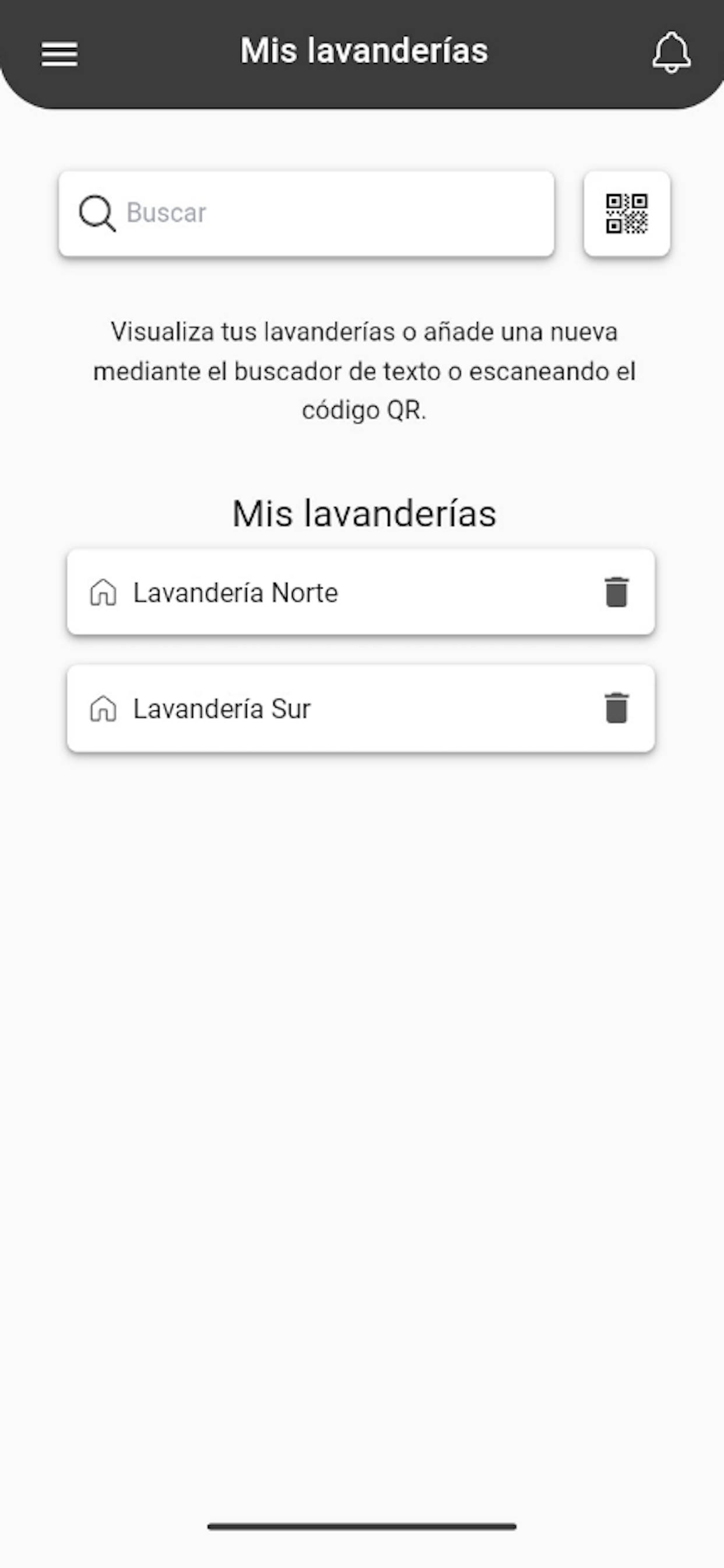Focus the Buscar search field

pos(306,213)
